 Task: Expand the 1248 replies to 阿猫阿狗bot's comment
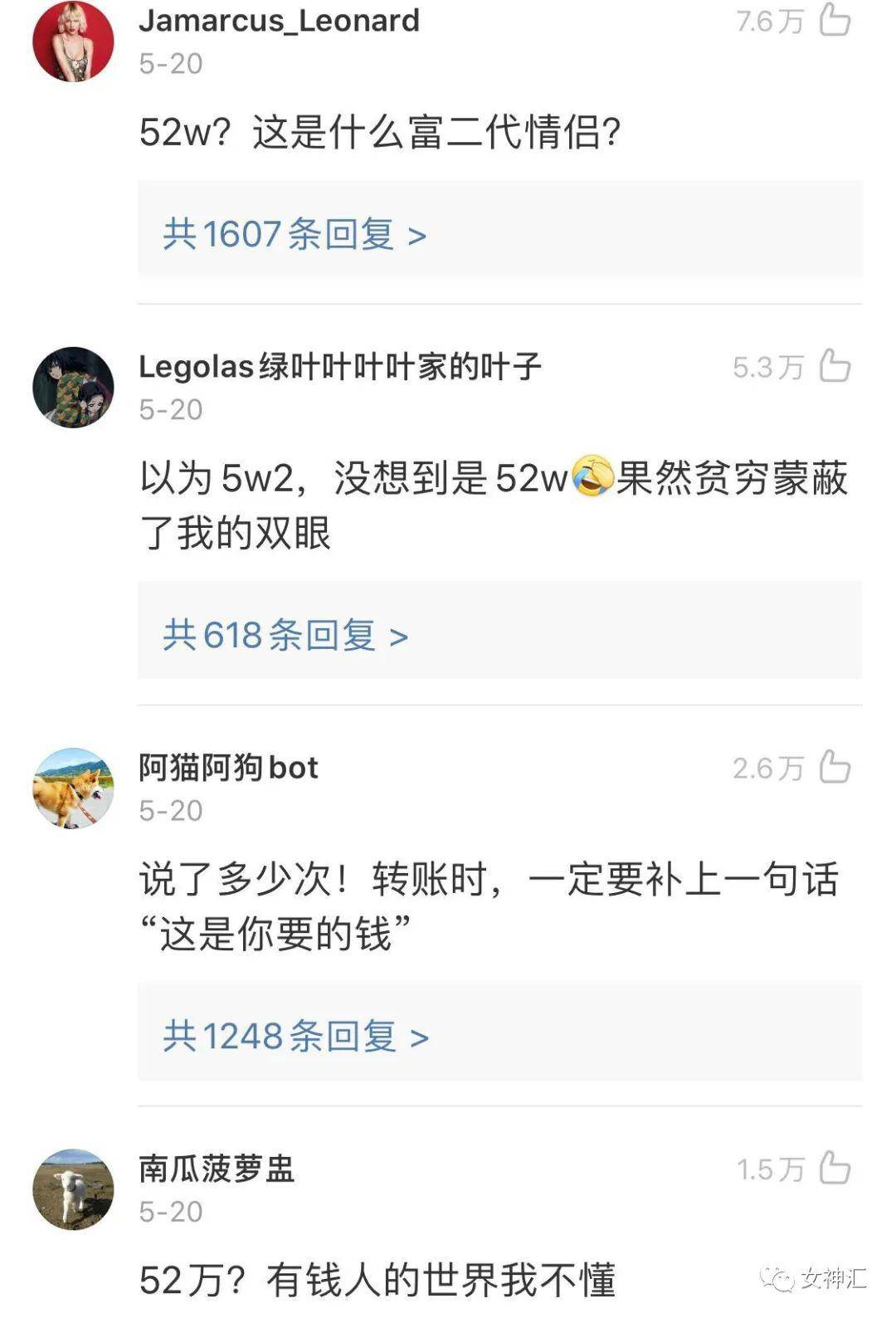(x=295, y=1037)
